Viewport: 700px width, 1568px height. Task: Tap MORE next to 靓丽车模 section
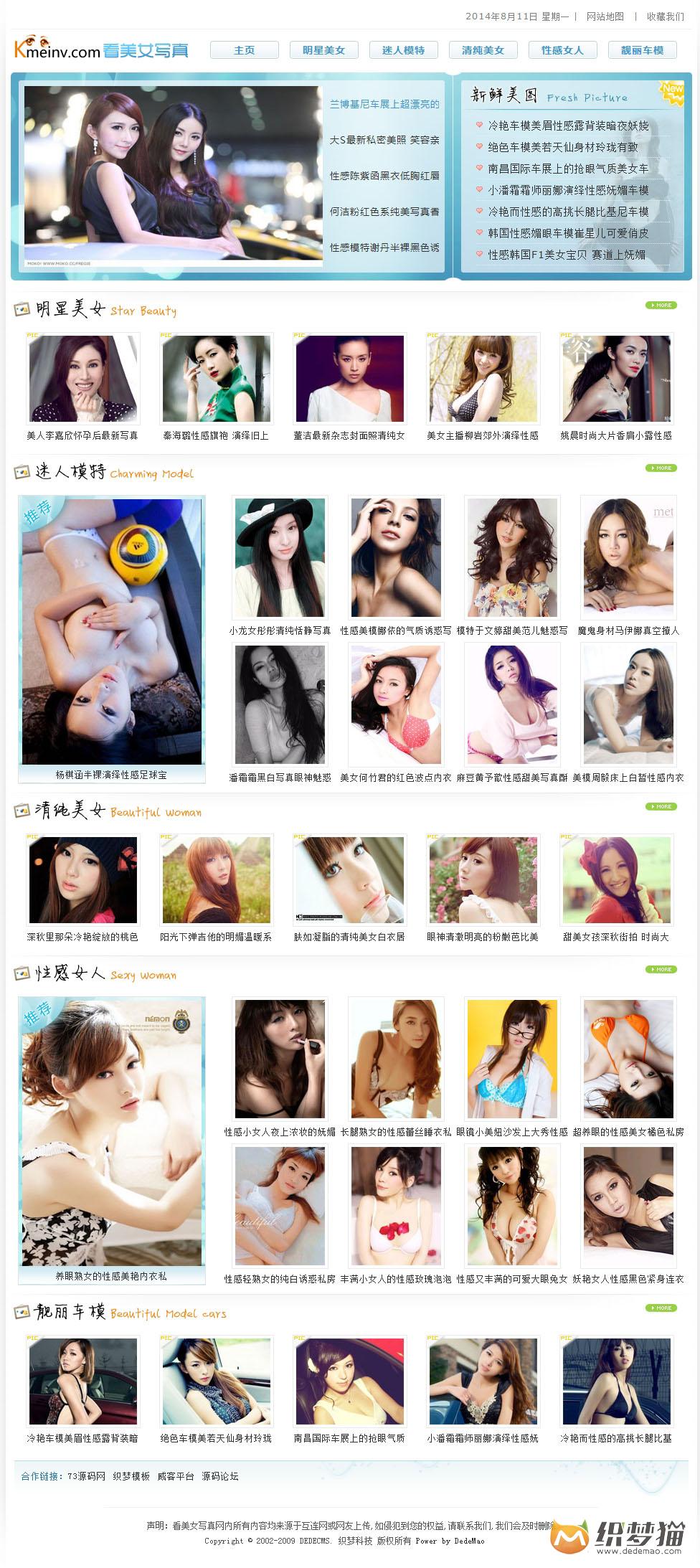pos(661,1308)
